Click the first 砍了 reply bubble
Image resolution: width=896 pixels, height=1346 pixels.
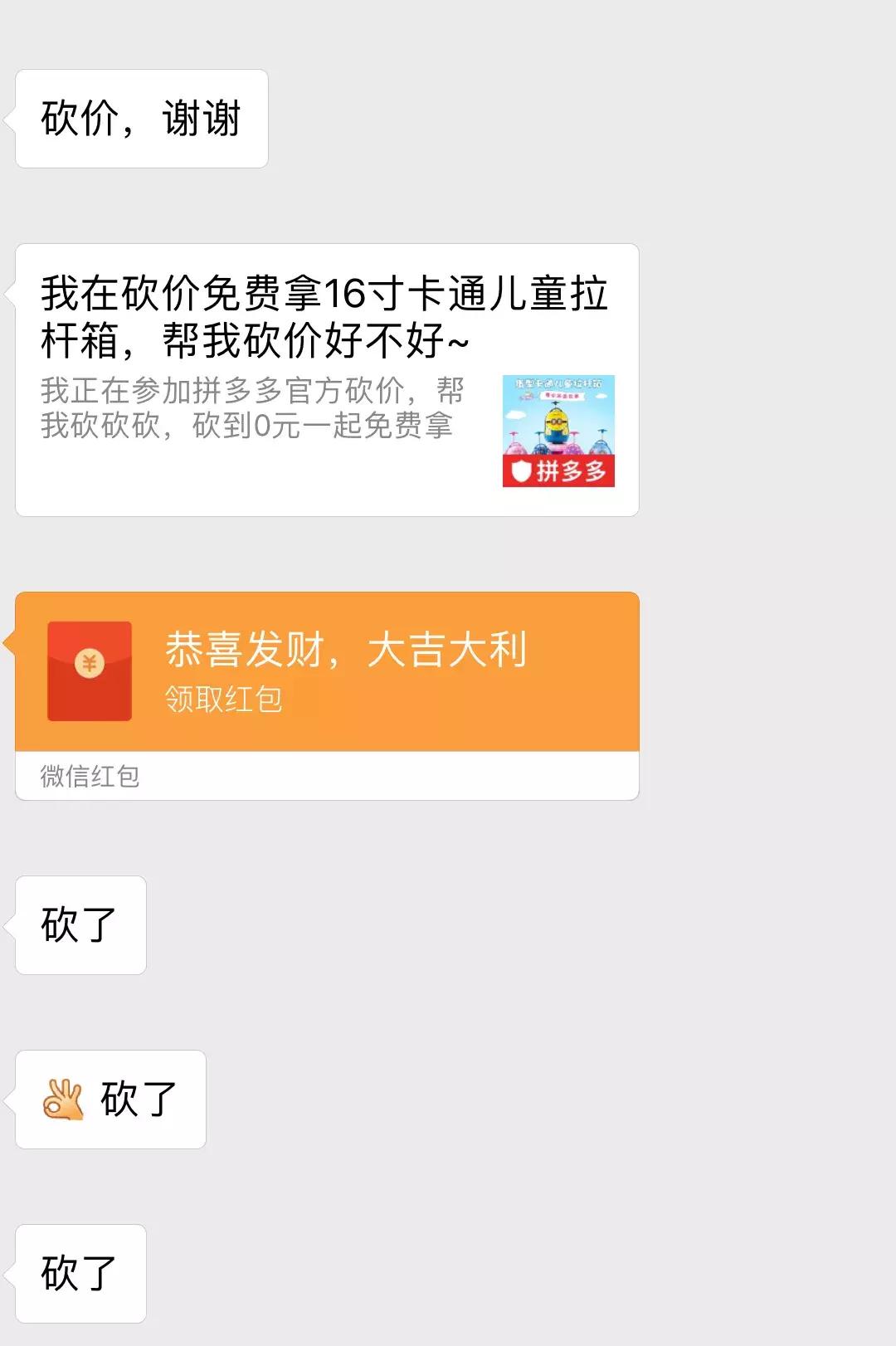click(x=79, y=925)
